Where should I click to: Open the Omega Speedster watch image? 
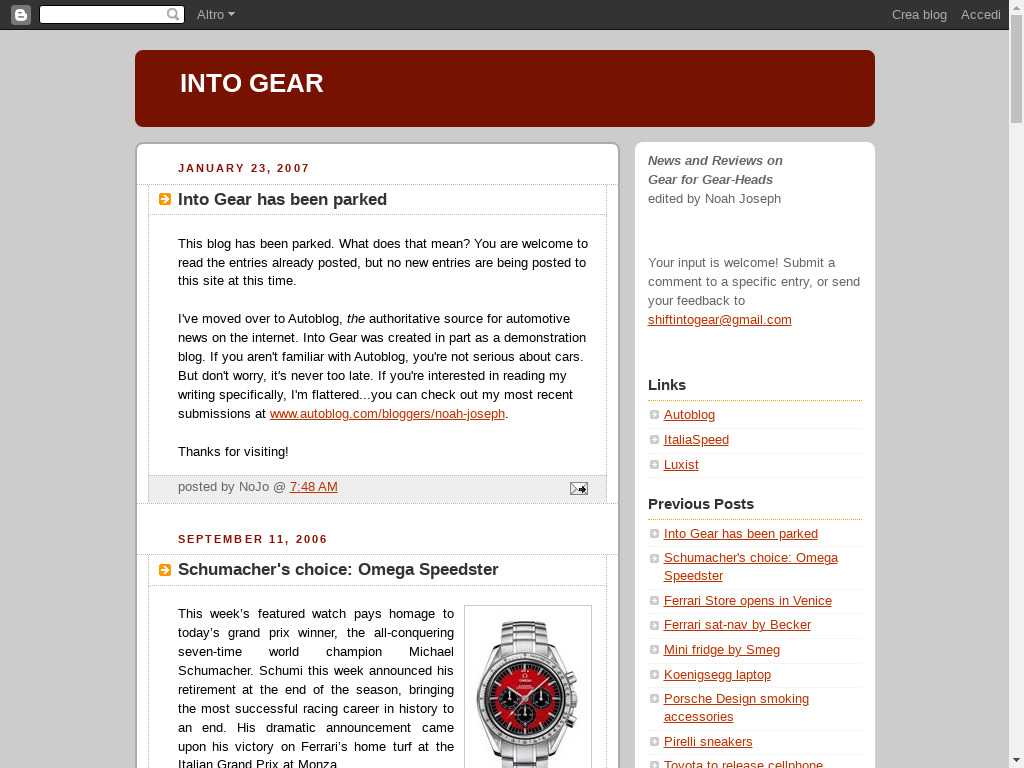[527, 690]
